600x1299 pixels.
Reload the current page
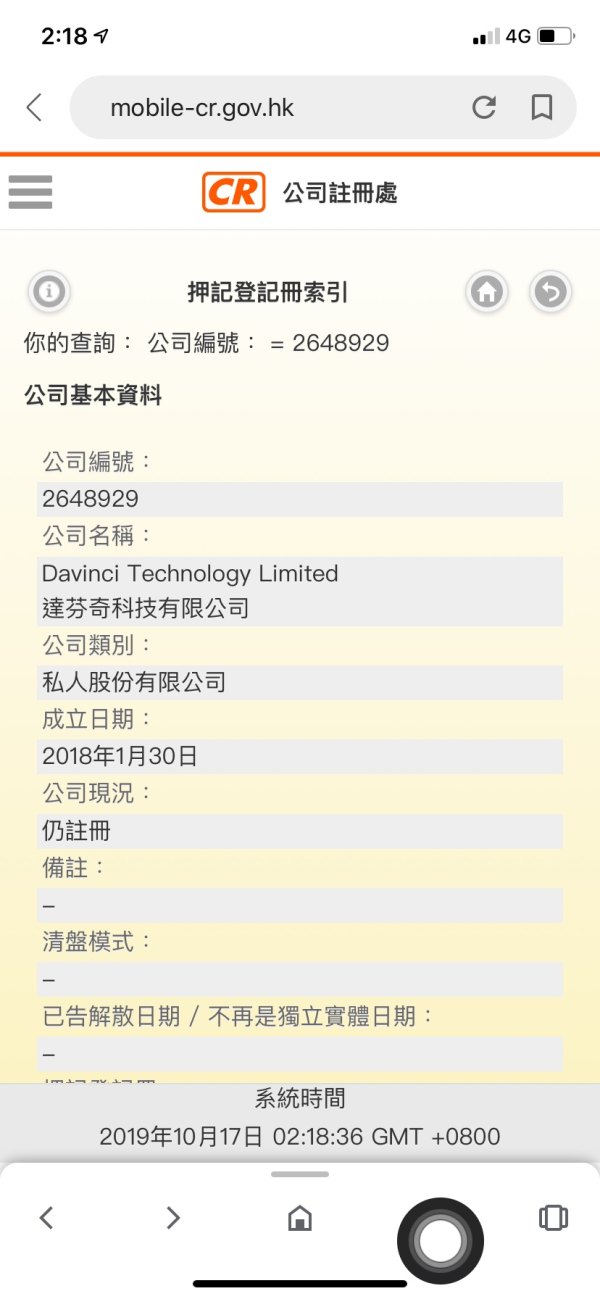coord(484,107)
